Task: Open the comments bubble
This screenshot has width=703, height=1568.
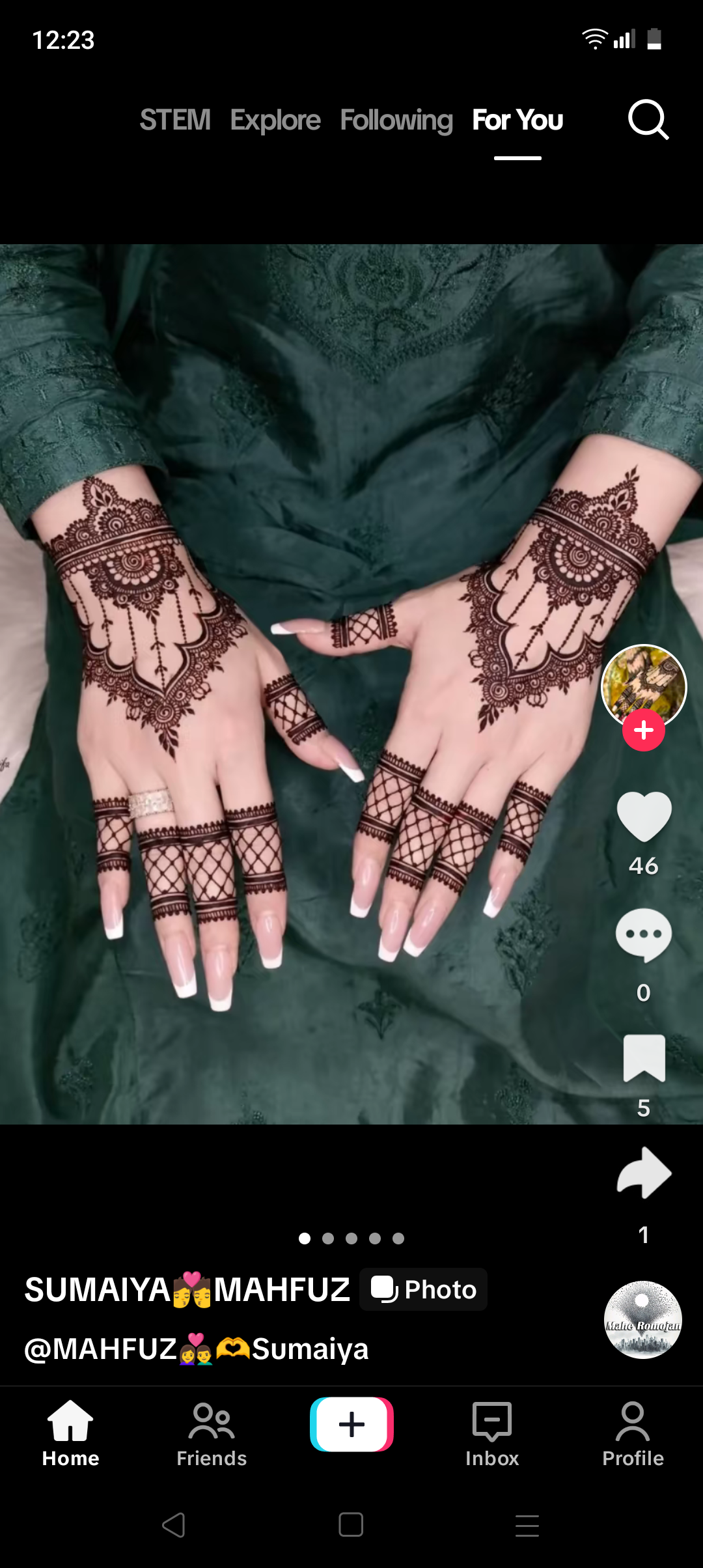Action: 644,935
